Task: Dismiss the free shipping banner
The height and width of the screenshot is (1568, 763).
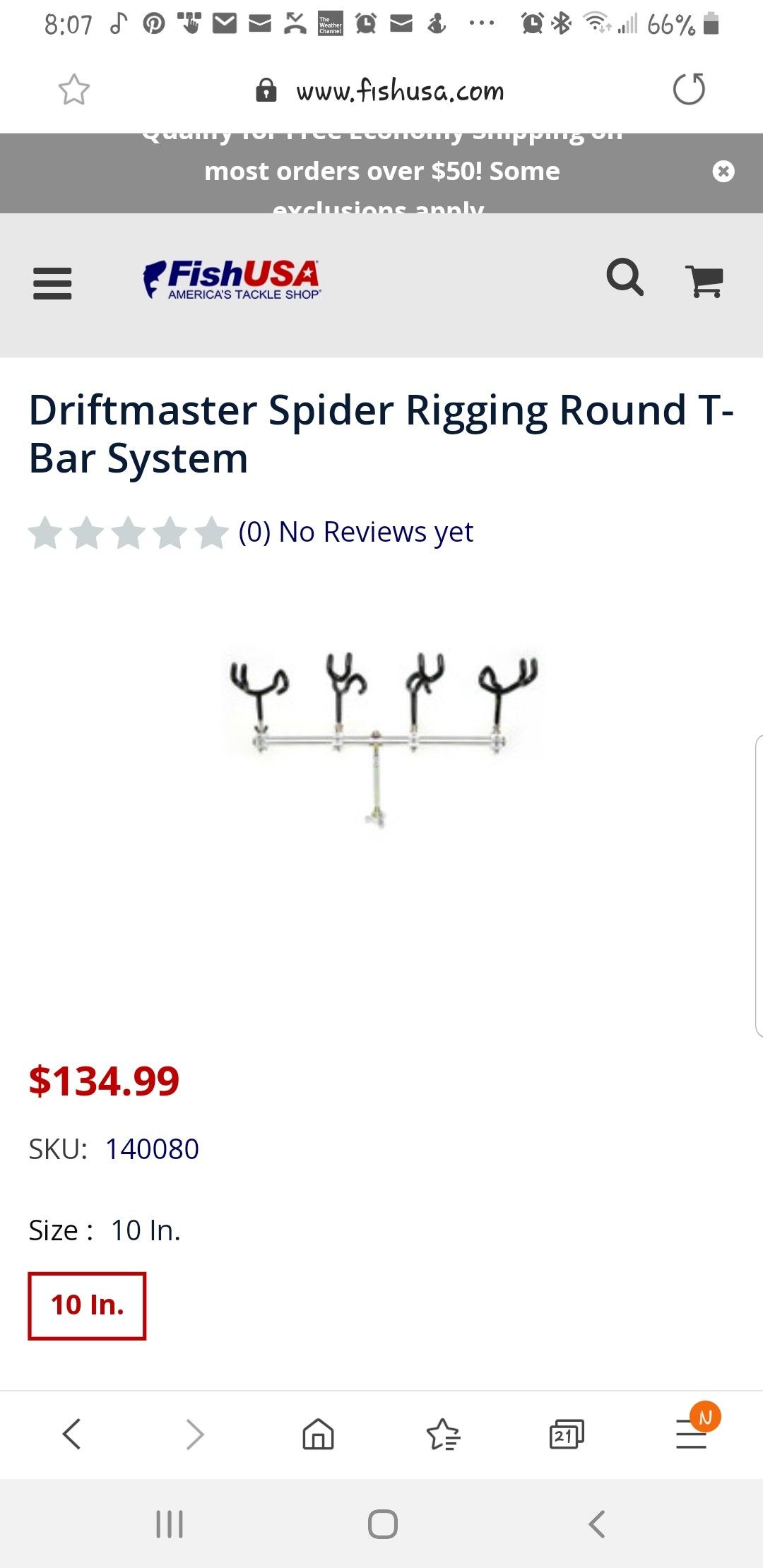Action: tap(723, 172)
